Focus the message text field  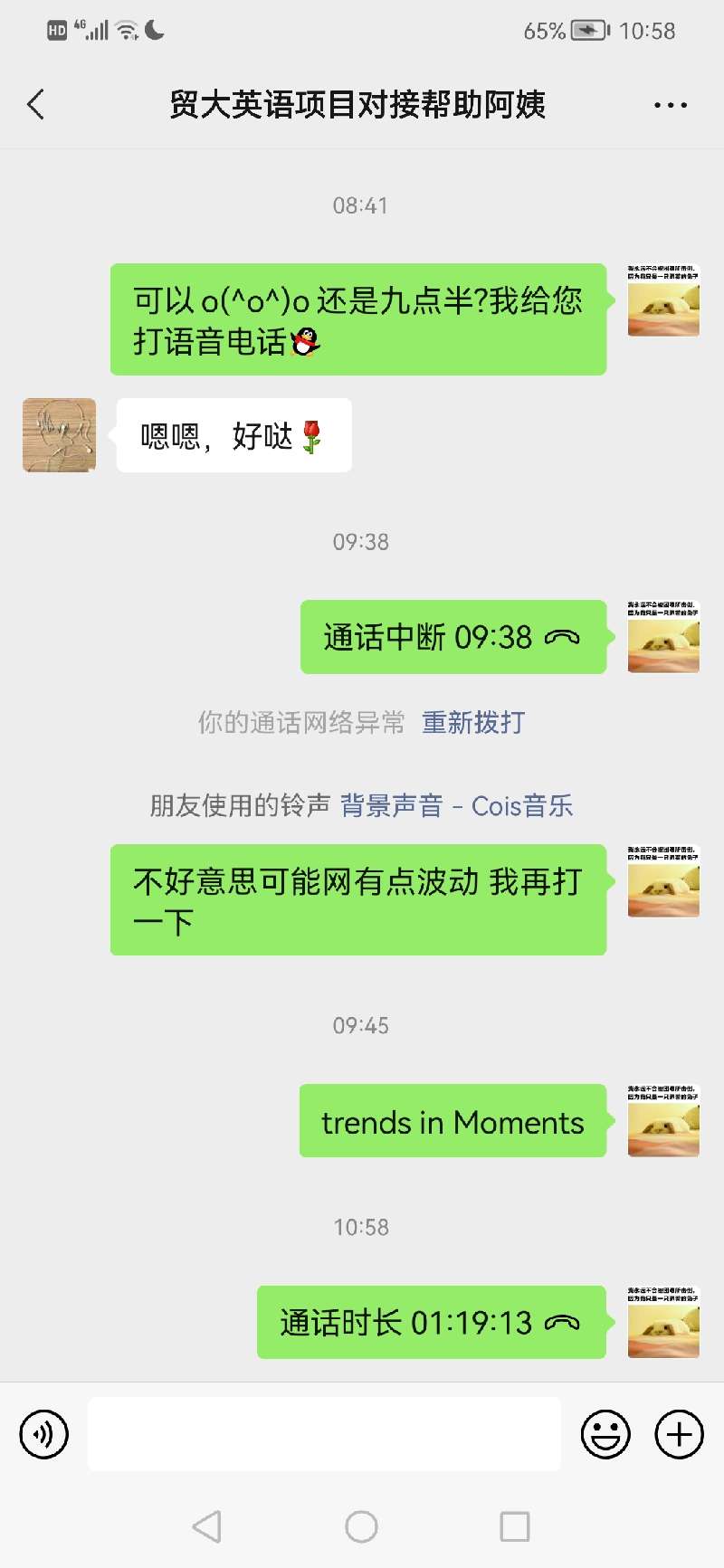(x=324, y=1434)
